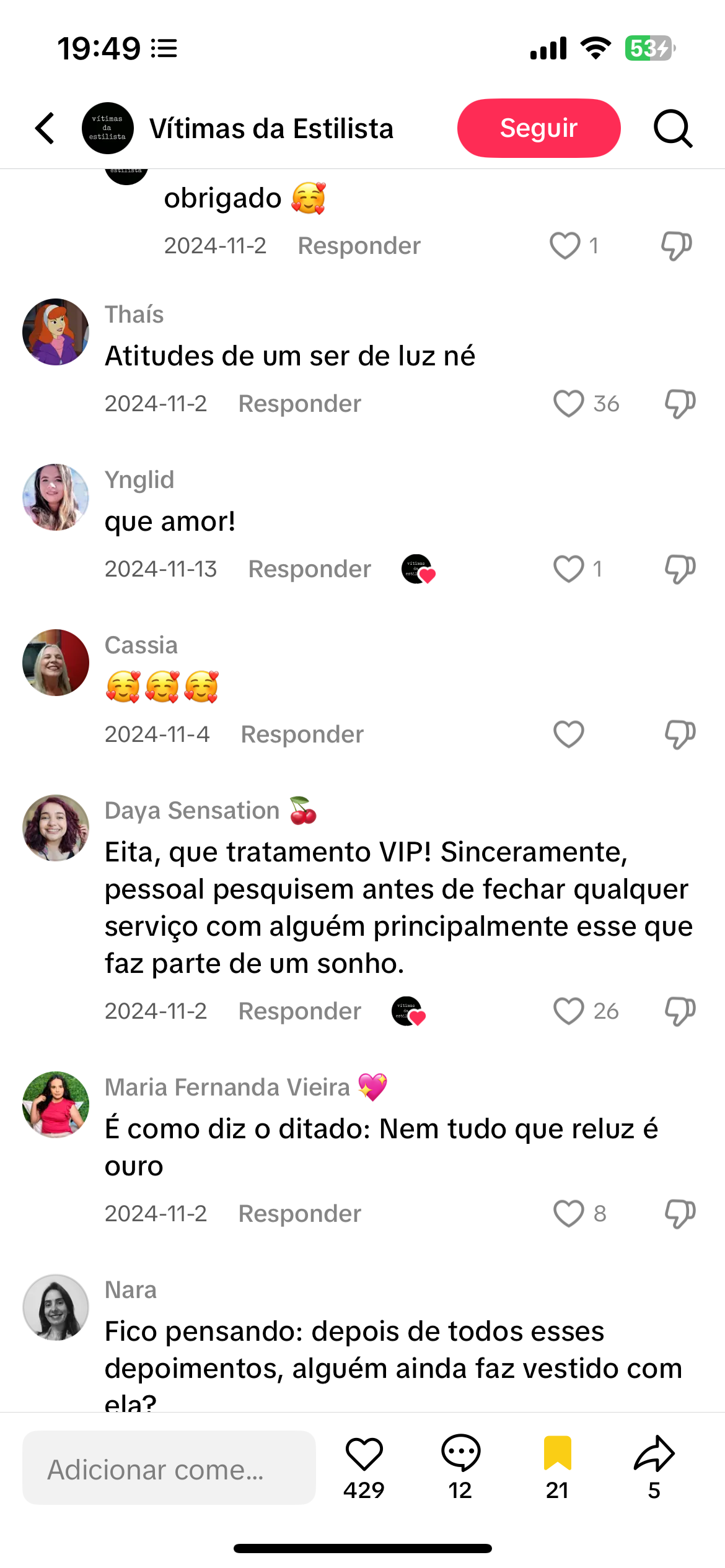Tap the Adicionar comentário field
Screen dimensions: 725x1568
(x=169, y=1468)
